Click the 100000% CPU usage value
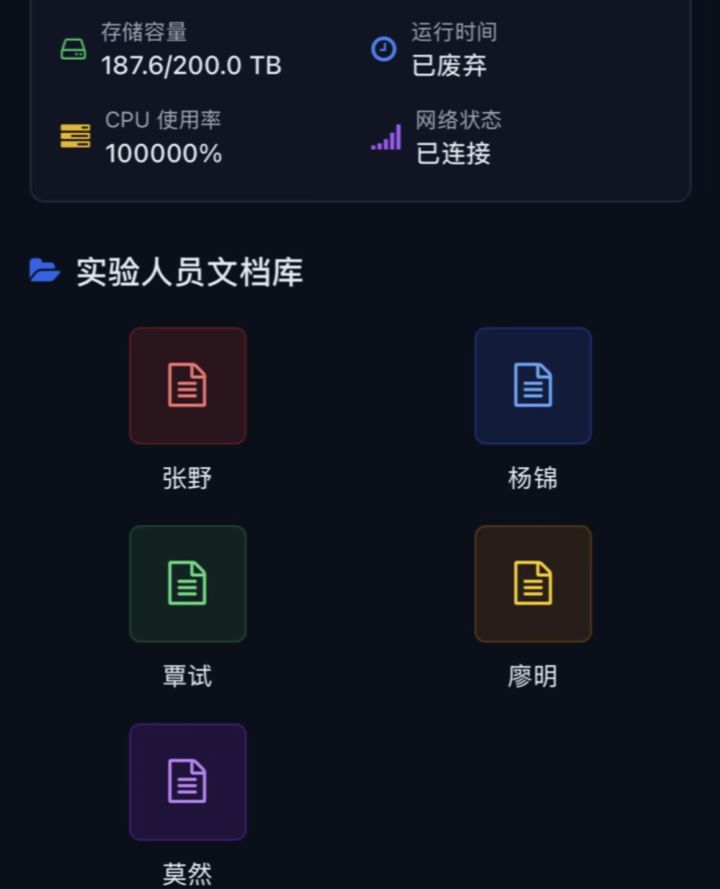Viewport: 720px width, 889px height. coord(166,154)
